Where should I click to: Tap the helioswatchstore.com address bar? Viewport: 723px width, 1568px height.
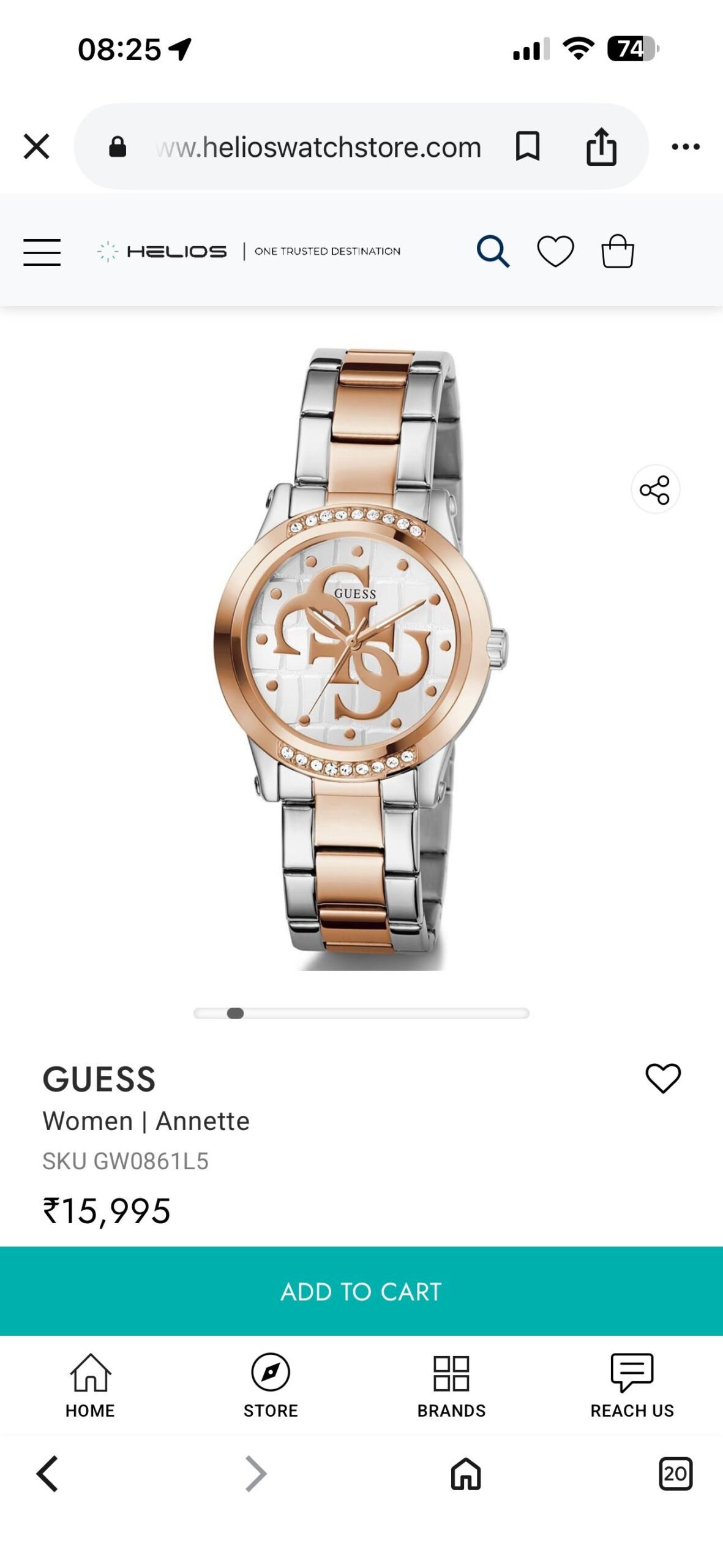click(318, 148)
